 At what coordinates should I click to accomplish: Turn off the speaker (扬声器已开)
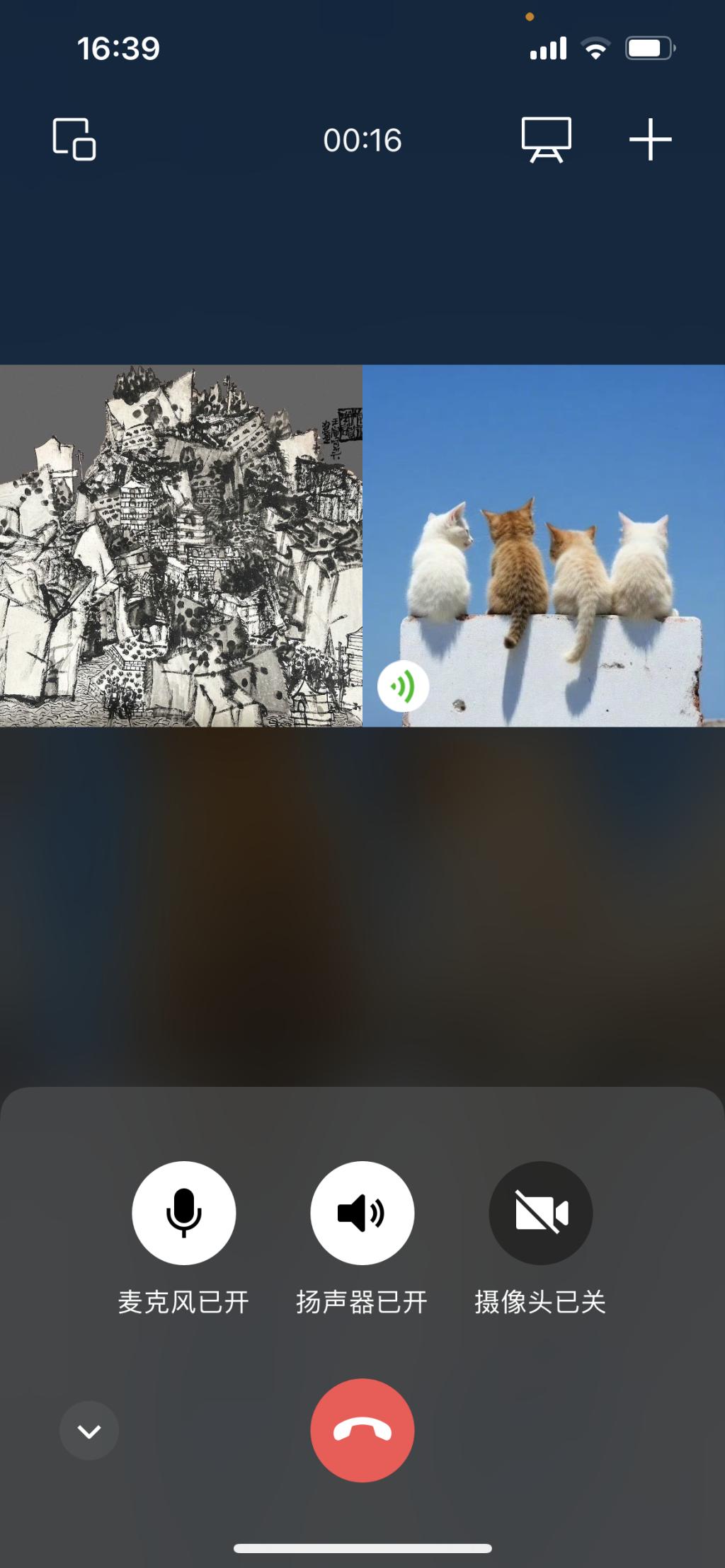pyautogui.click(x=362, y=1213)
